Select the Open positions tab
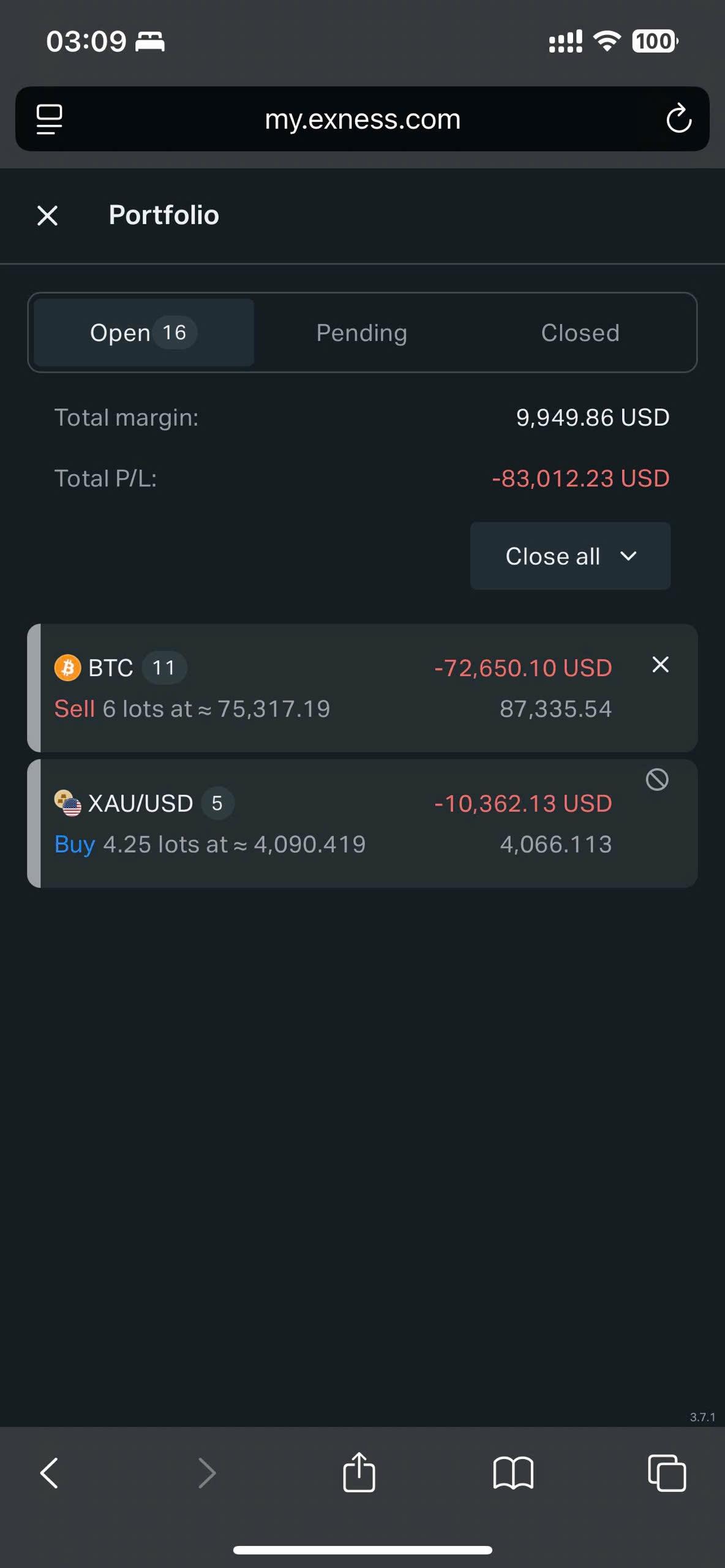 point(143,333)
